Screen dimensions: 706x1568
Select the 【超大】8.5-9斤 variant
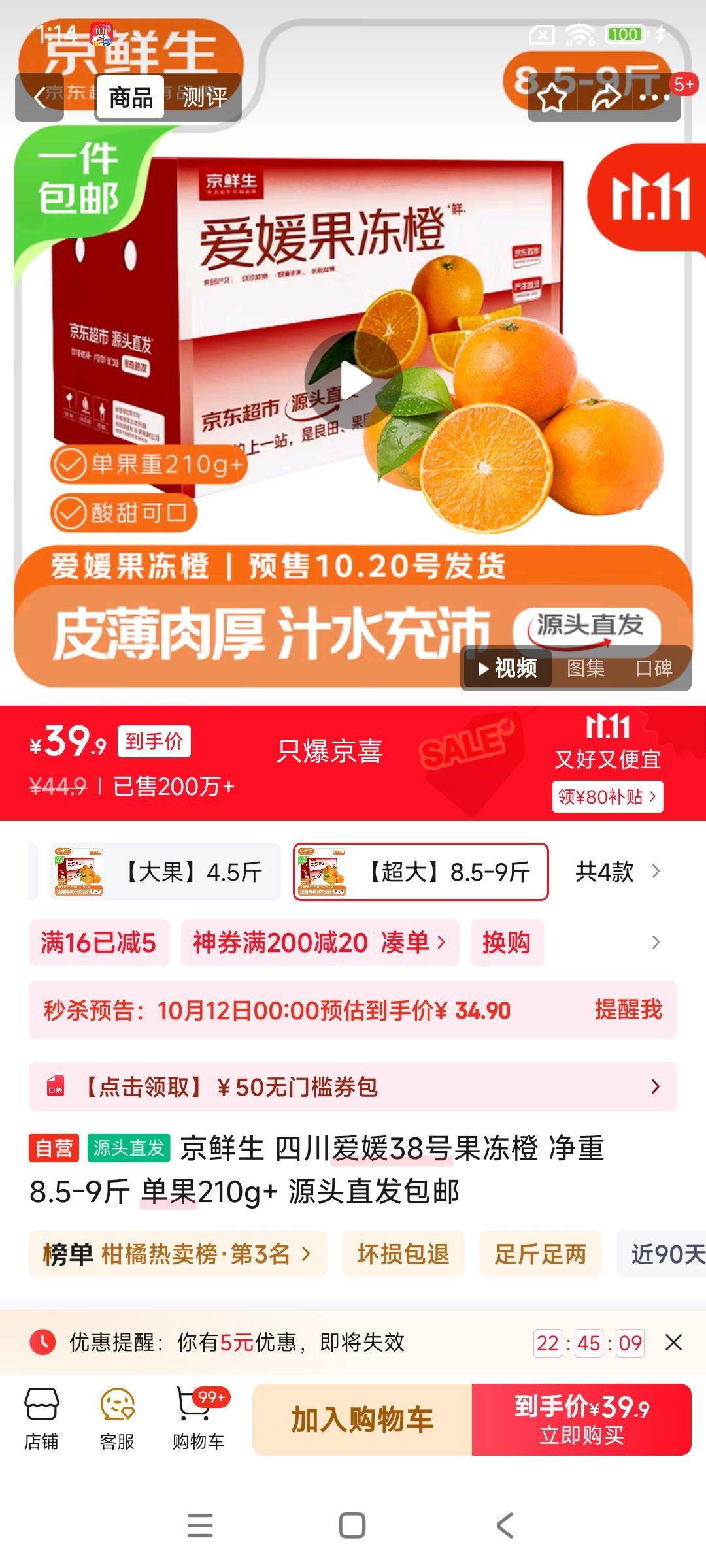tap(422, 872)
